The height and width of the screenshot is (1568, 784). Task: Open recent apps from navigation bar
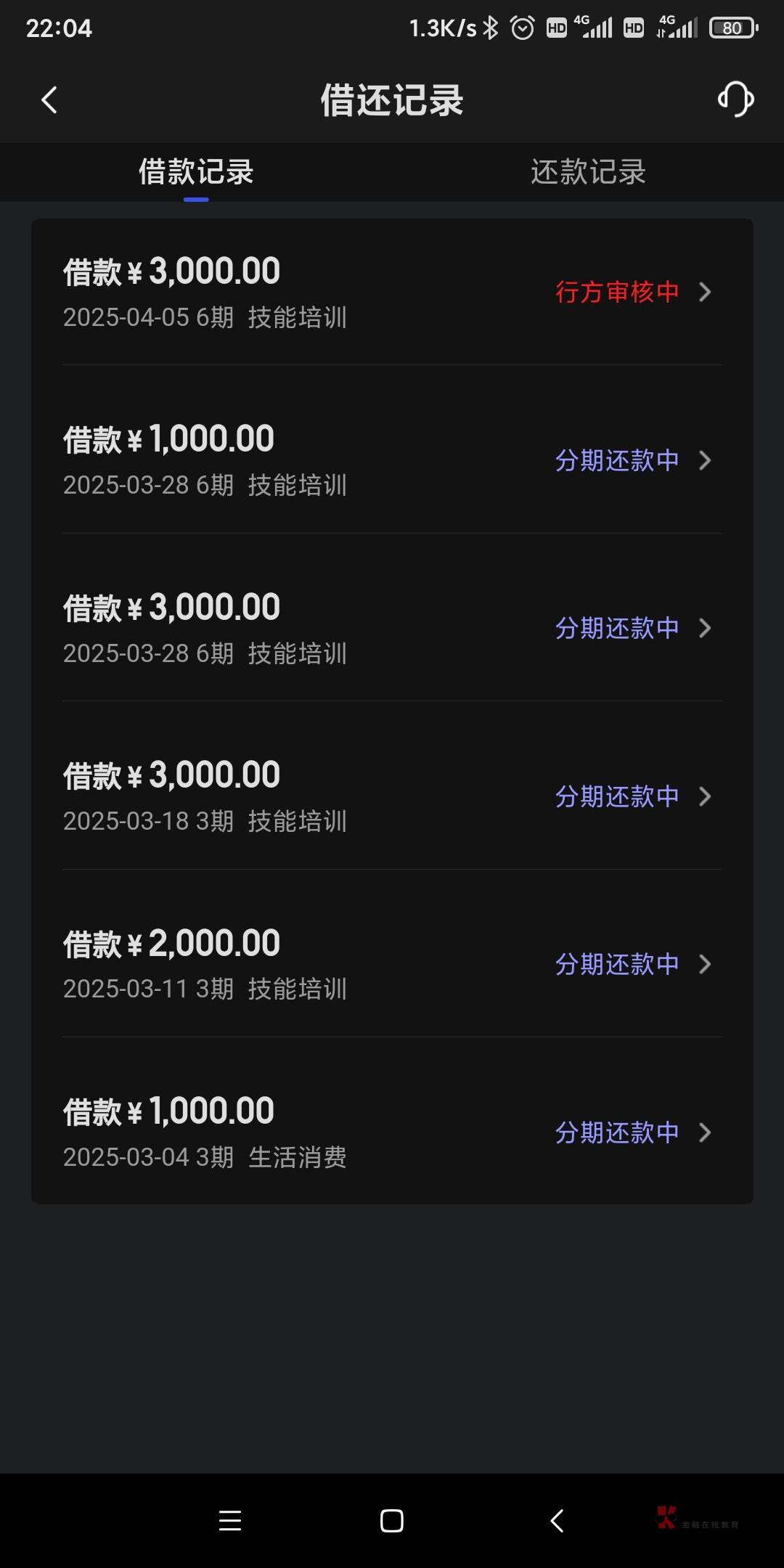[230, 1520]
